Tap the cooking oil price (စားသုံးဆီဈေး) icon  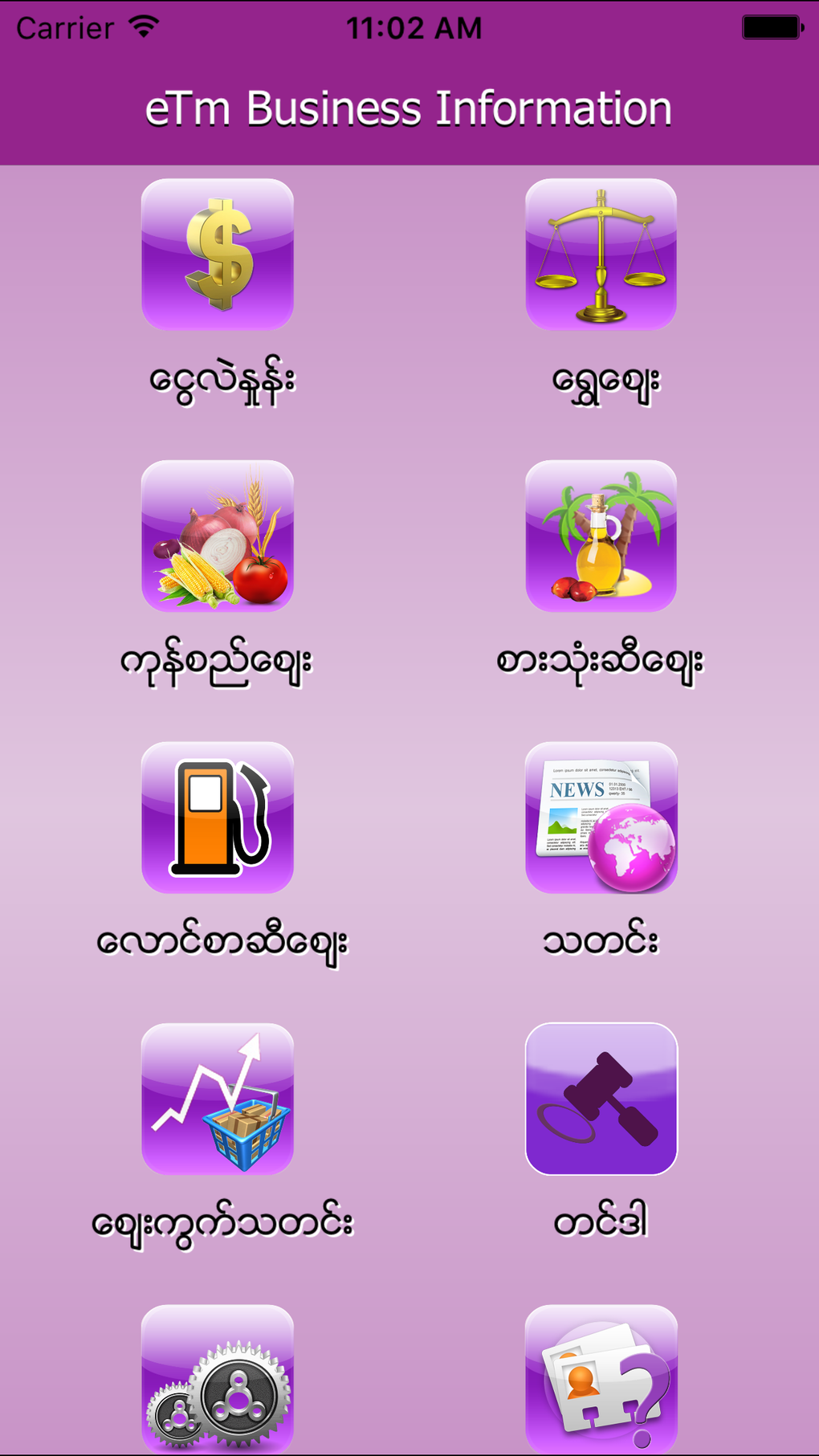601,537
